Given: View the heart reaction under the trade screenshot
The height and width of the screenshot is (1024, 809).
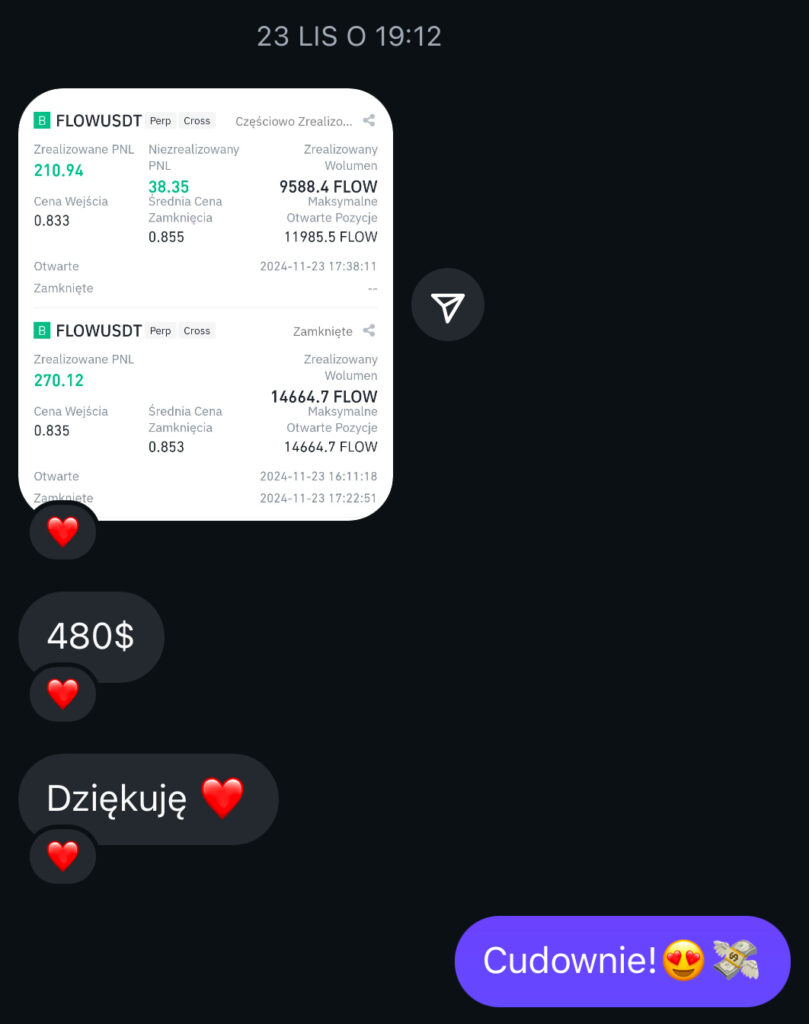Looking at the screenshot, I should click(63, 531).
